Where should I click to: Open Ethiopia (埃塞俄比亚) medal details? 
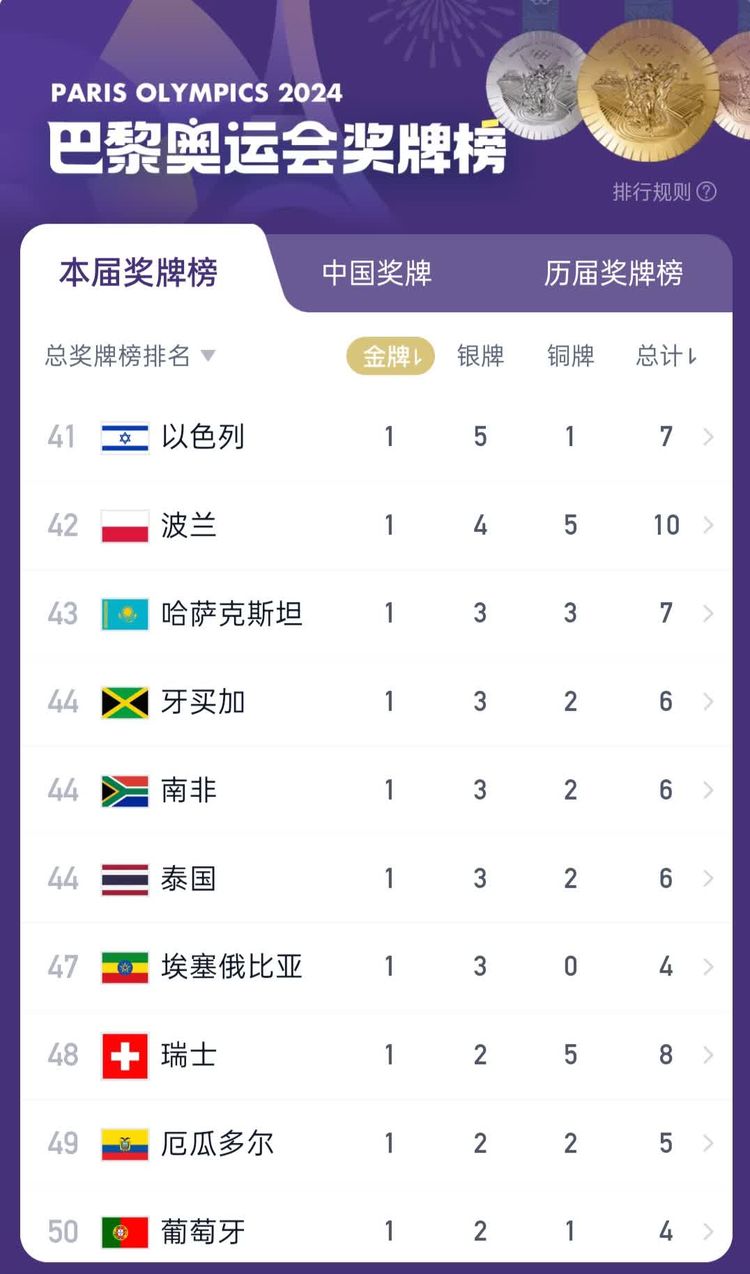[376, 967]
